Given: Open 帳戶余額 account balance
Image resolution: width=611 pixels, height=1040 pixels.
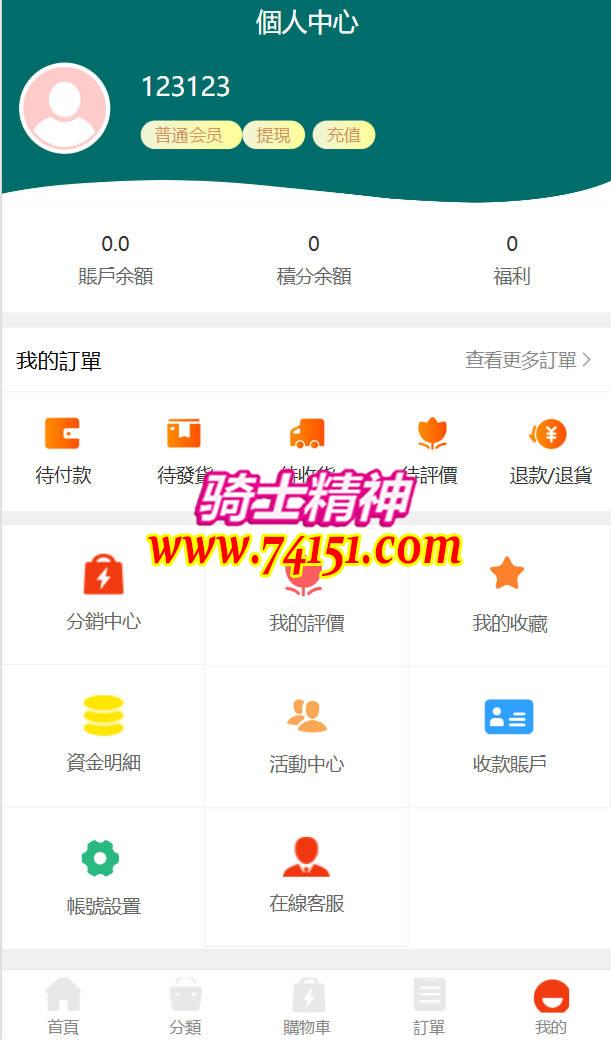Looking at the screenshot, I should pos(115,260).
